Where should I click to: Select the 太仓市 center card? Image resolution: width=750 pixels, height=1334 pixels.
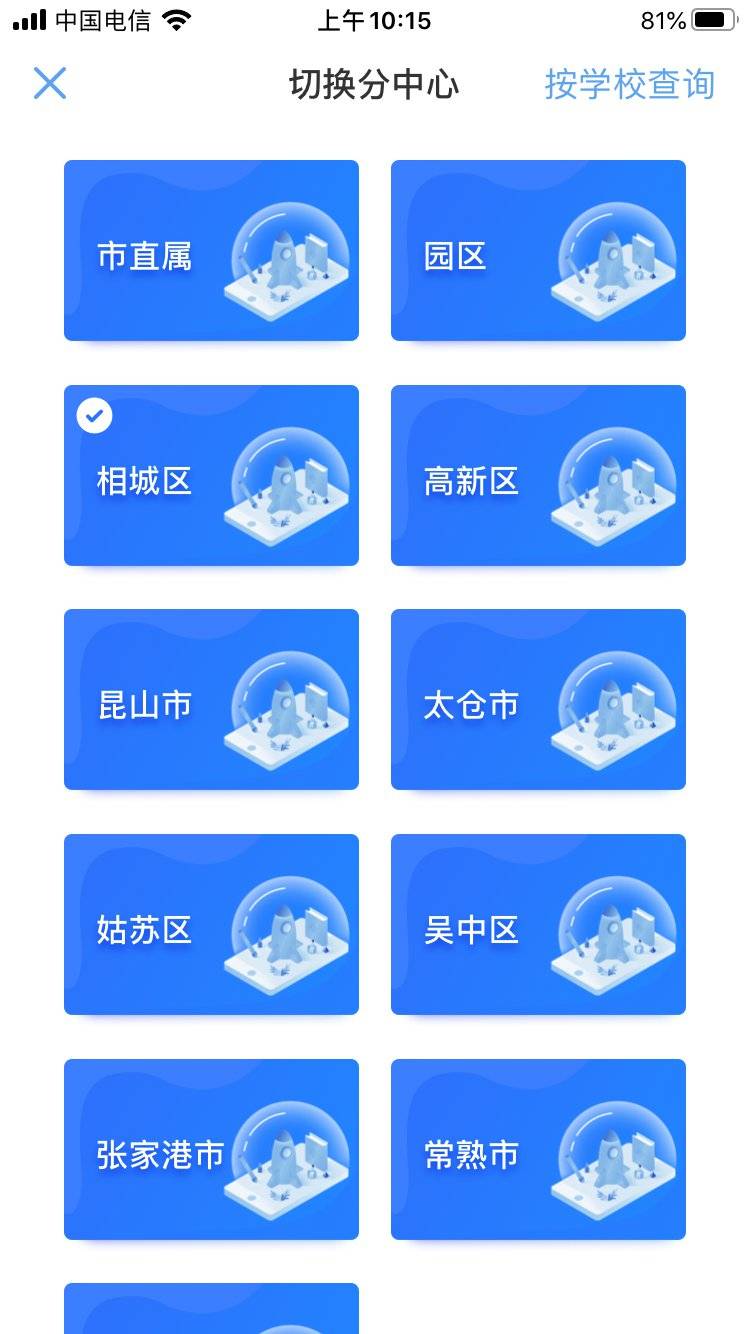coord(538,700)
